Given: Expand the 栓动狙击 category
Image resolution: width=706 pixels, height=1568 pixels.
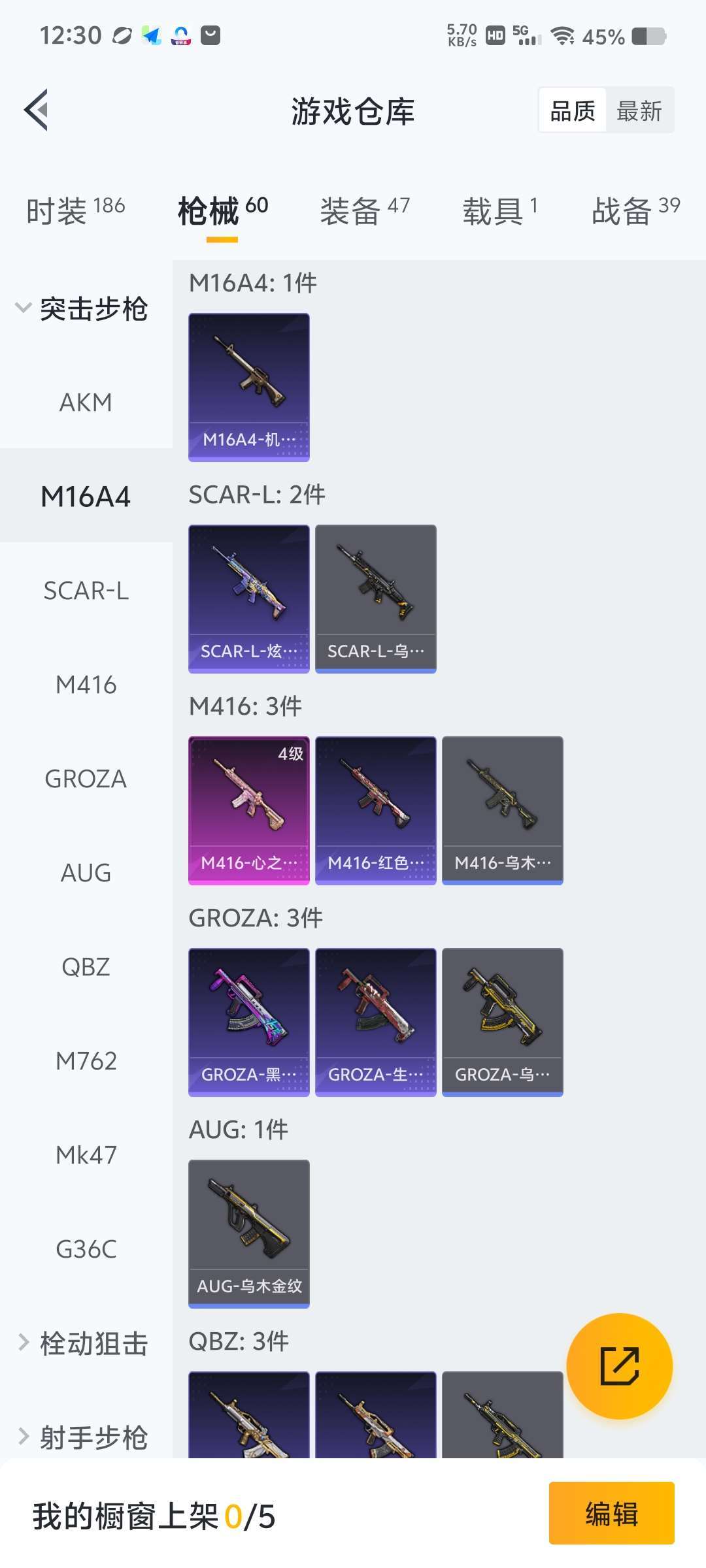Looking at the screenshot, I should point(83,1343).
